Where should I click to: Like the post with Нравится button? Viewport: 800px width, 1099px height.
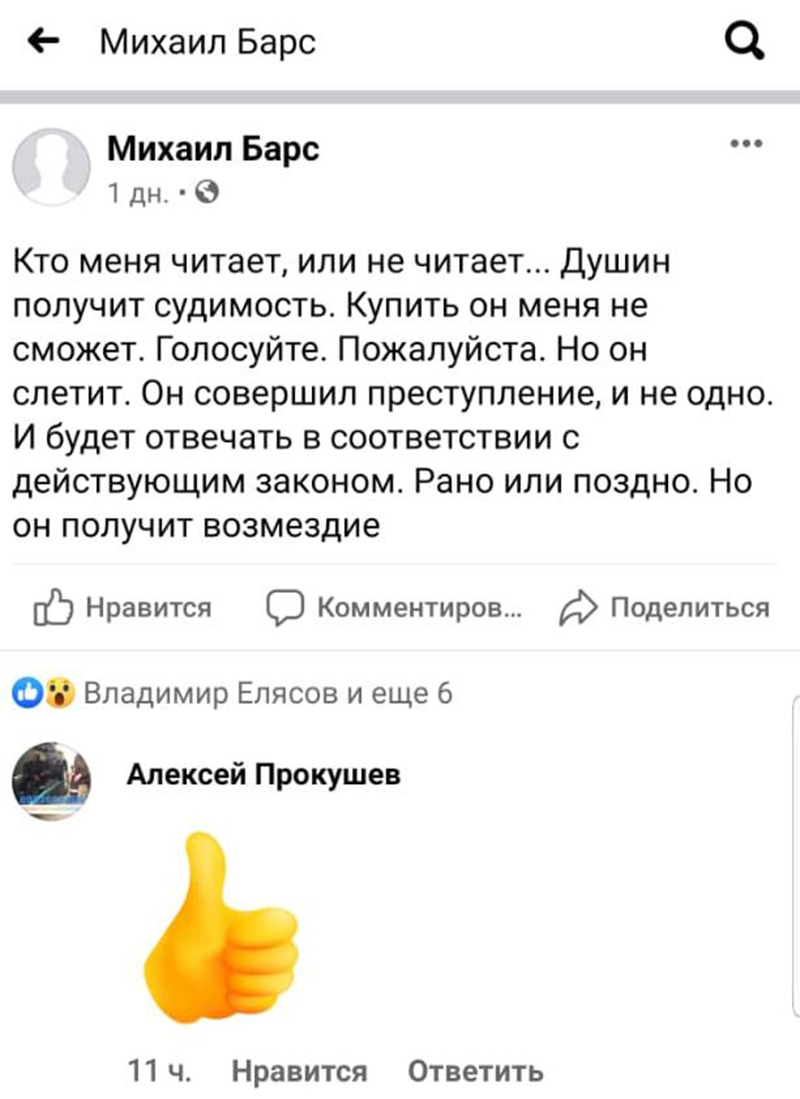(122, 607)
